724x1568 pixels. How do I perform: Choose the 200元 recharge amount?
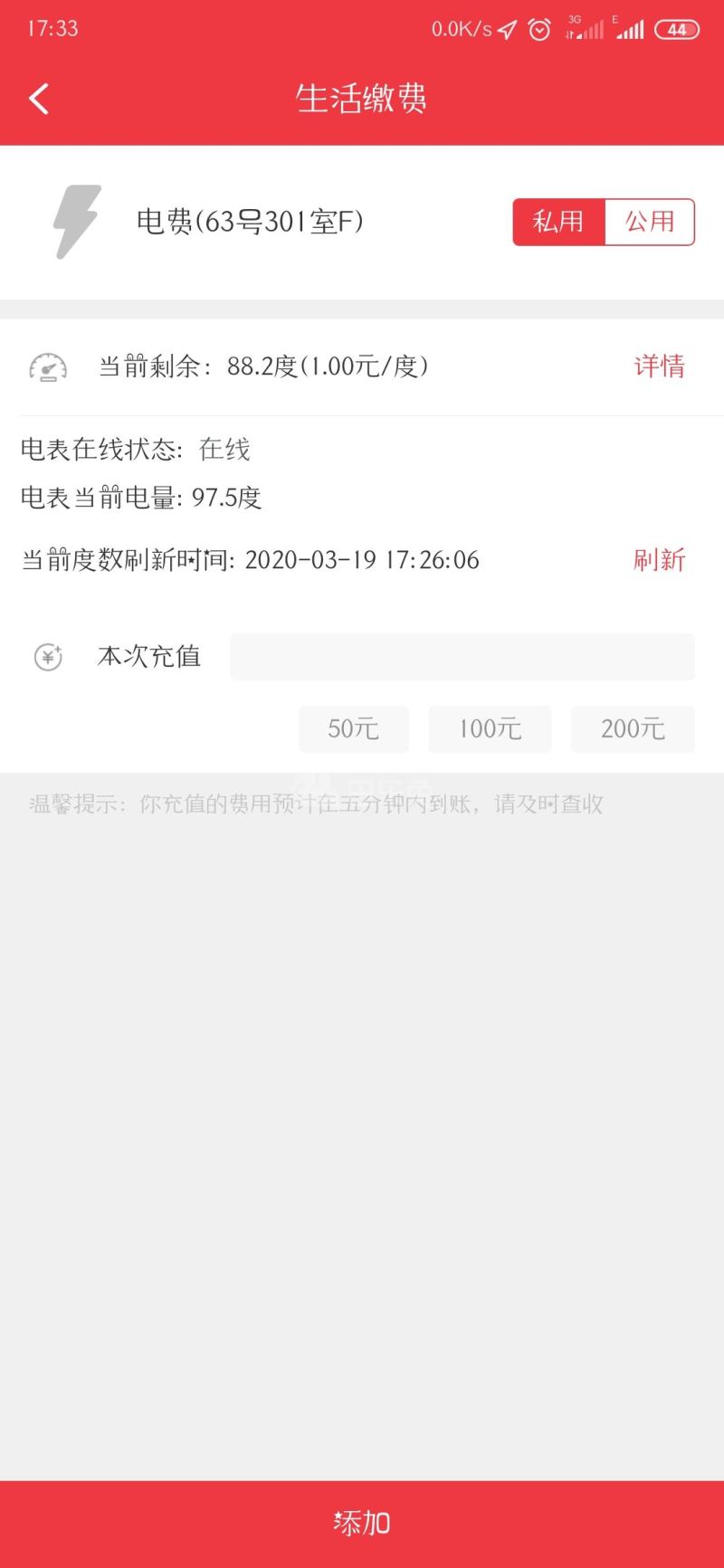point(633,729)
